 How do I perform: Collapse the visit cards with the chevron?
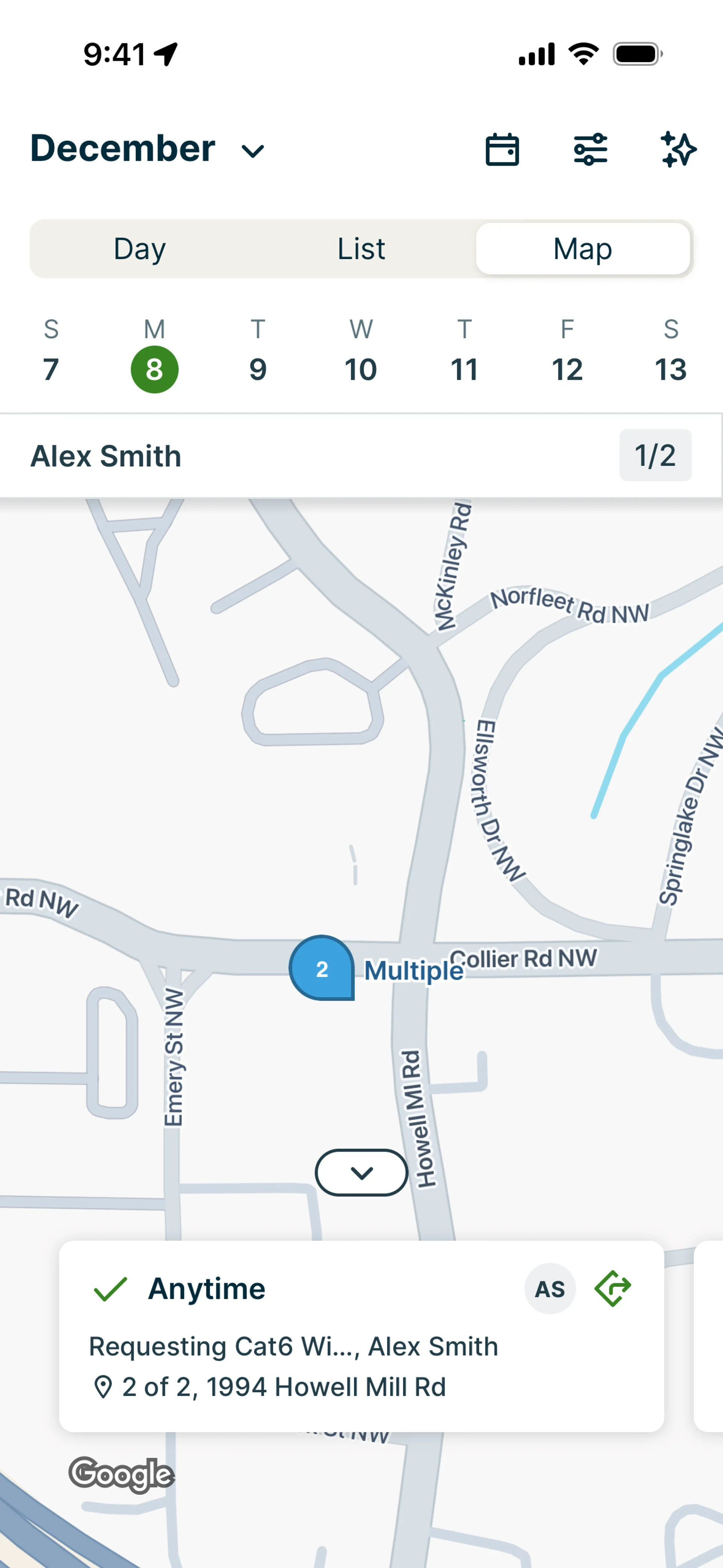point(361,1172)
